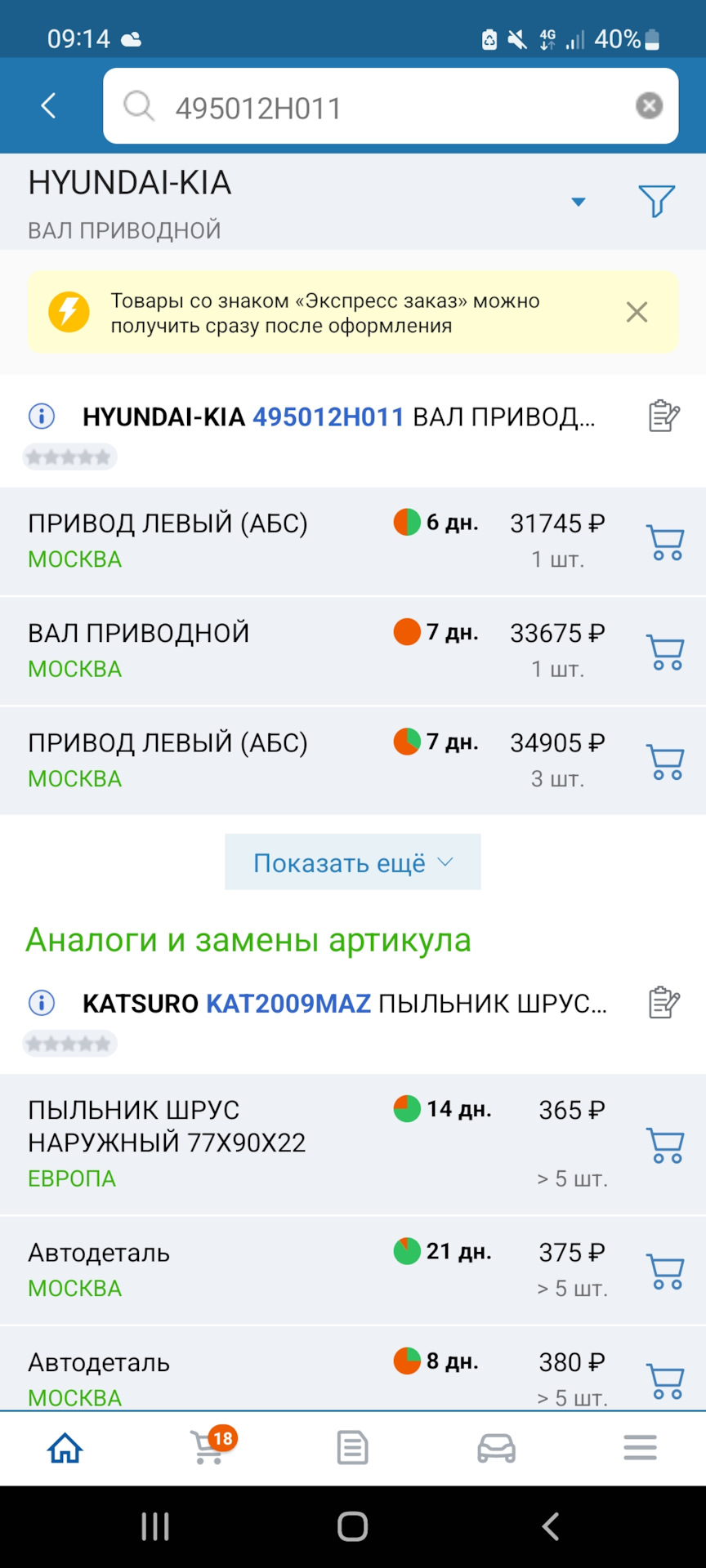This screenshot has width=706, height=1568.
Task: Add the 365 ₽ пыльник to cart
Action: tap(665, 1145)
